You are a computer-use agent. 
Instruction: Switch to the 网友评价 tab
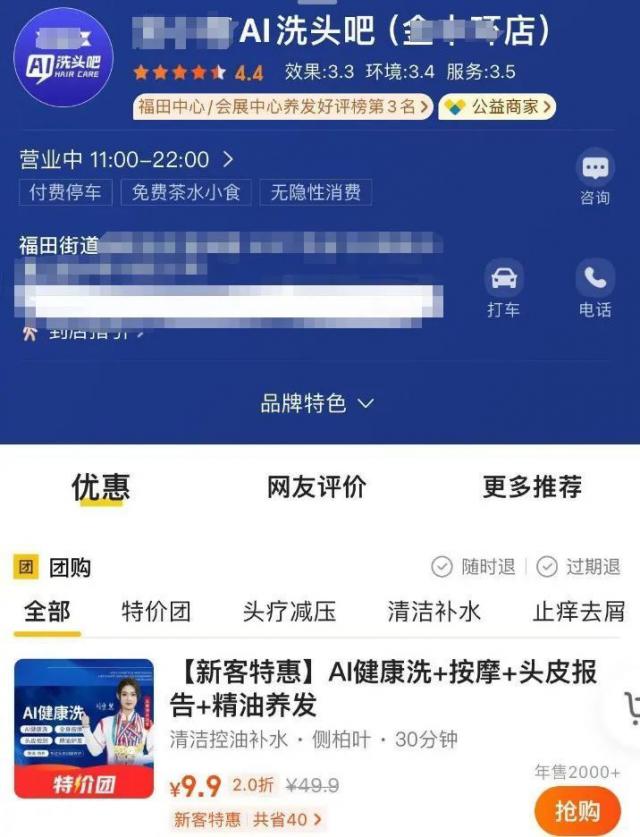click(x=317, y=487)
